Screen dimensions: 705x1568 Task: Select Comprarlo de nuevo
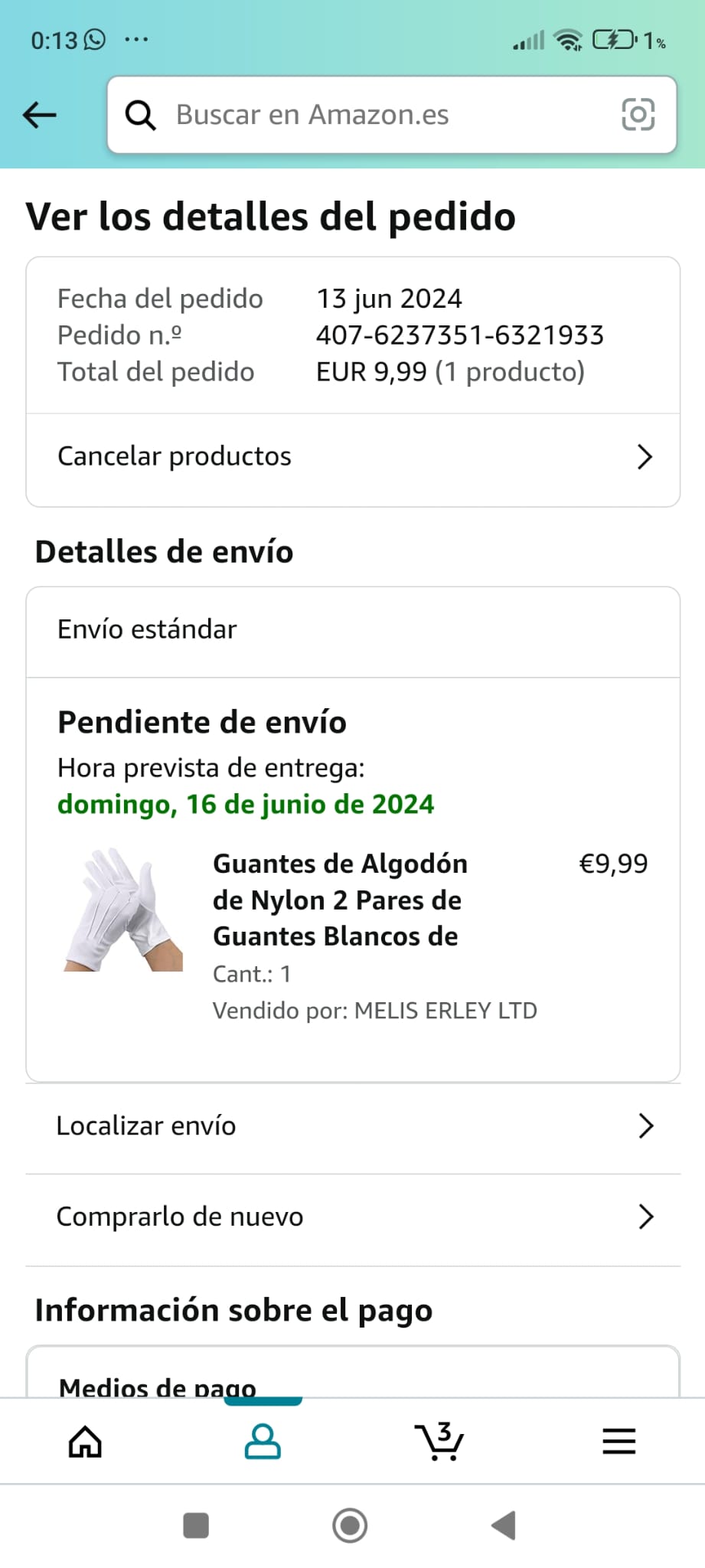pyautogui.click(x=353, y=1217)
